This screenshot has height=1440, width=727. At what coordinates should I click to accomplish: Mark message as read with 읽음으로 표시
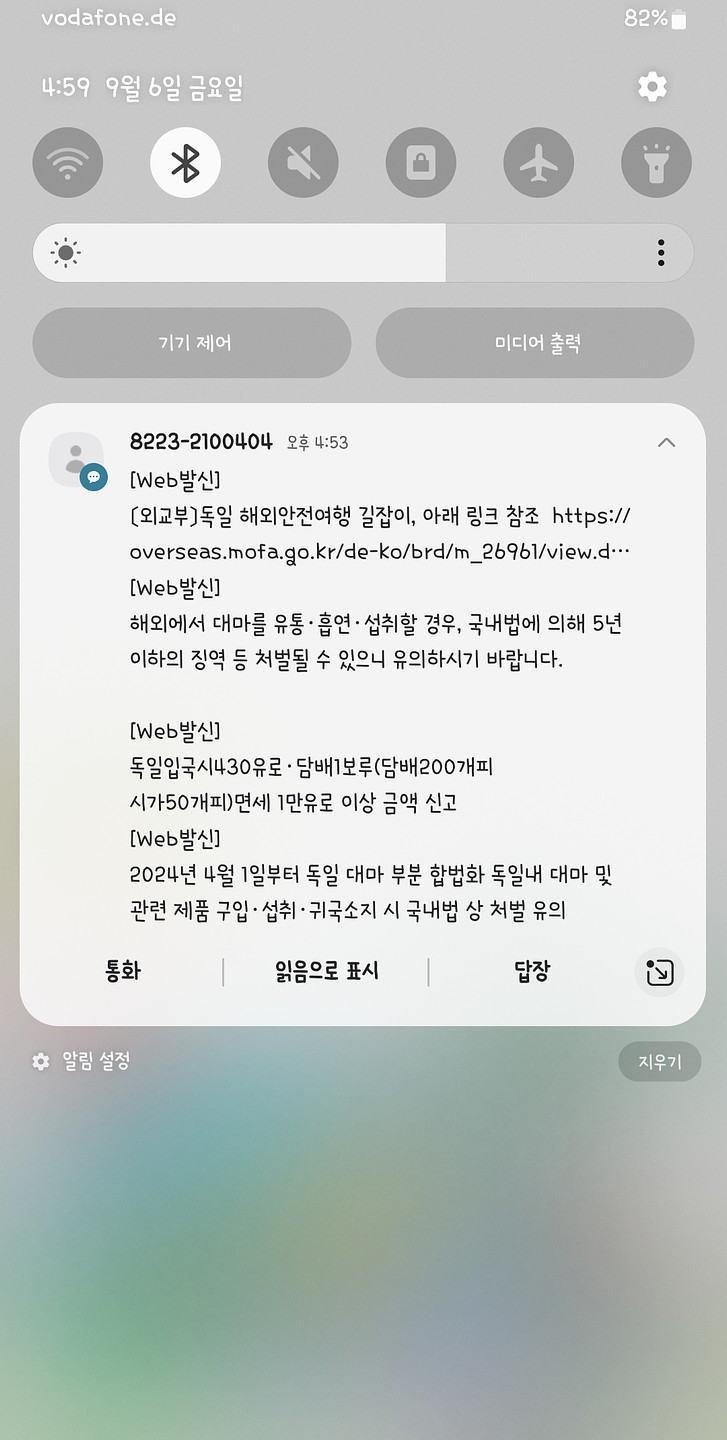click(326, 971)
